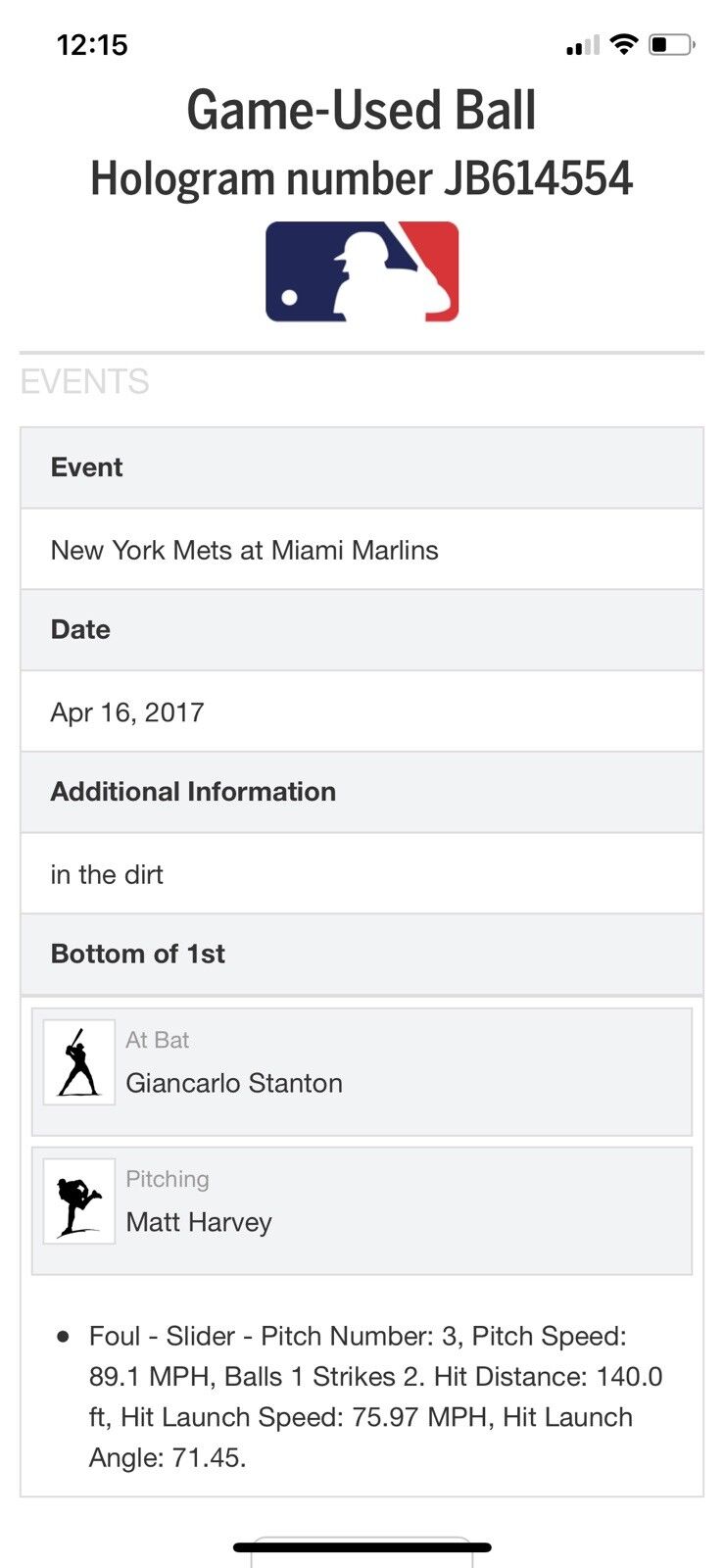This screenshot has height=1568, width=724.
Task: Tap the Wi-Fi status icon
Action: 622,44
